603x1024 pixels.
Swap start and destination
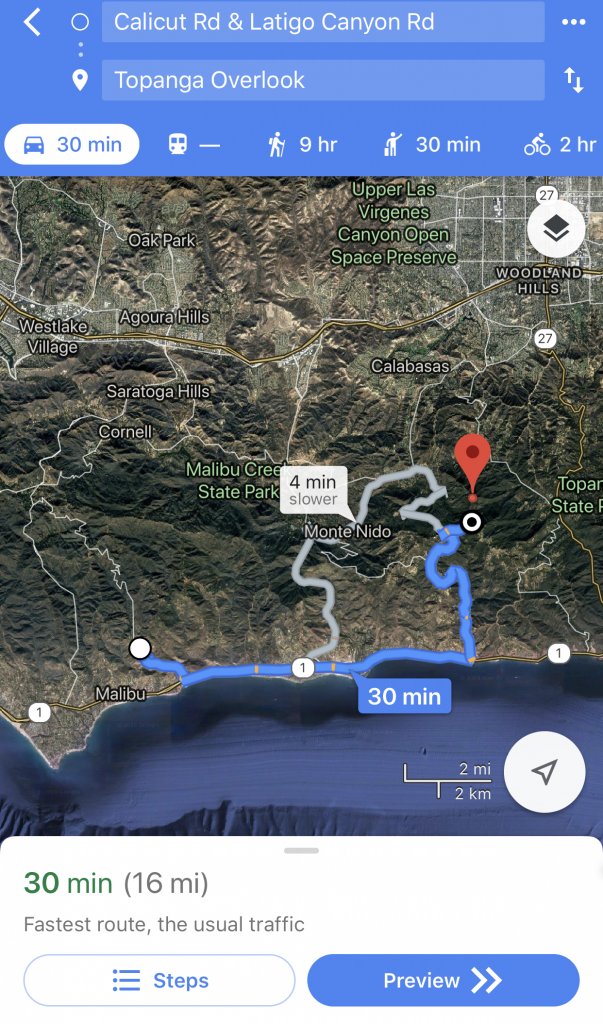click(574, 81)
